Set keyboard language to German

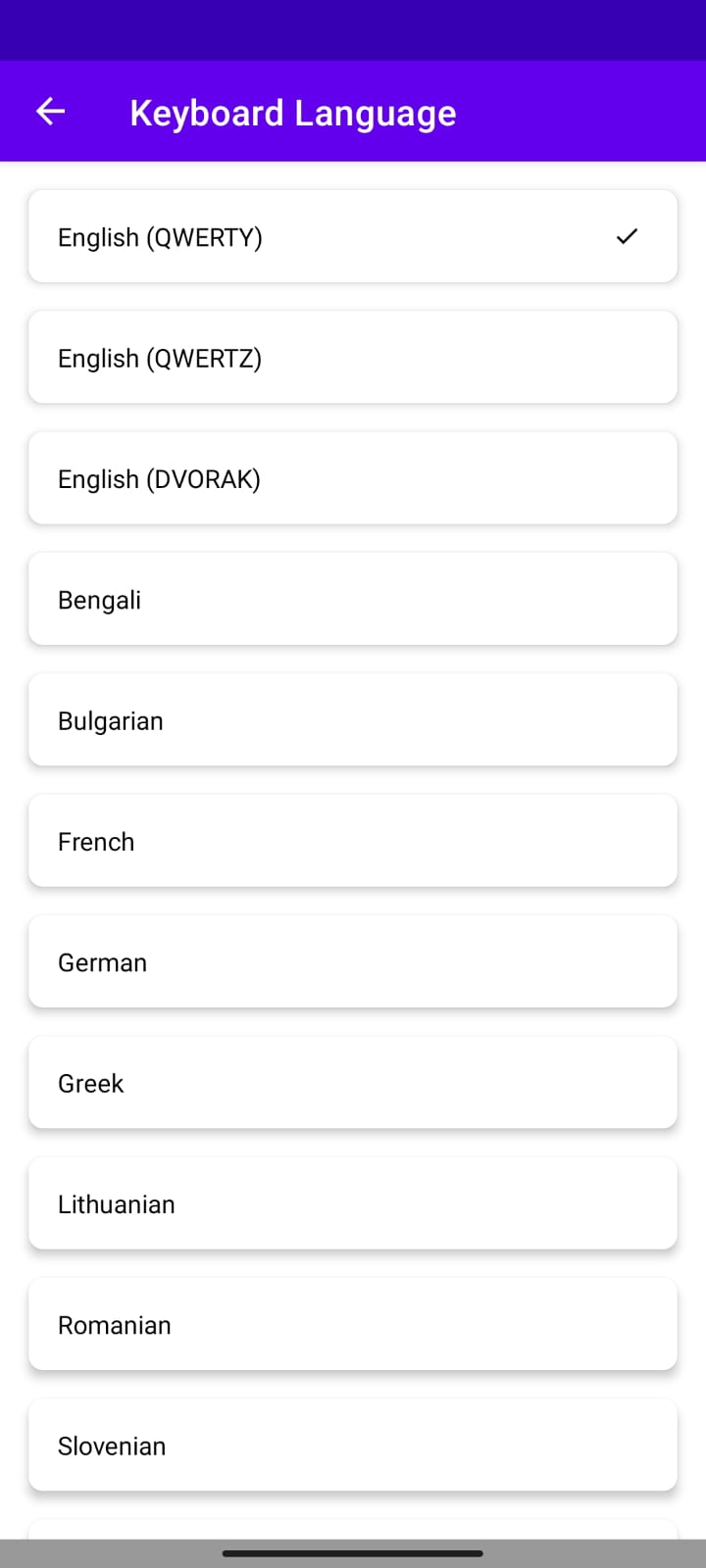(x=352, y=961)
